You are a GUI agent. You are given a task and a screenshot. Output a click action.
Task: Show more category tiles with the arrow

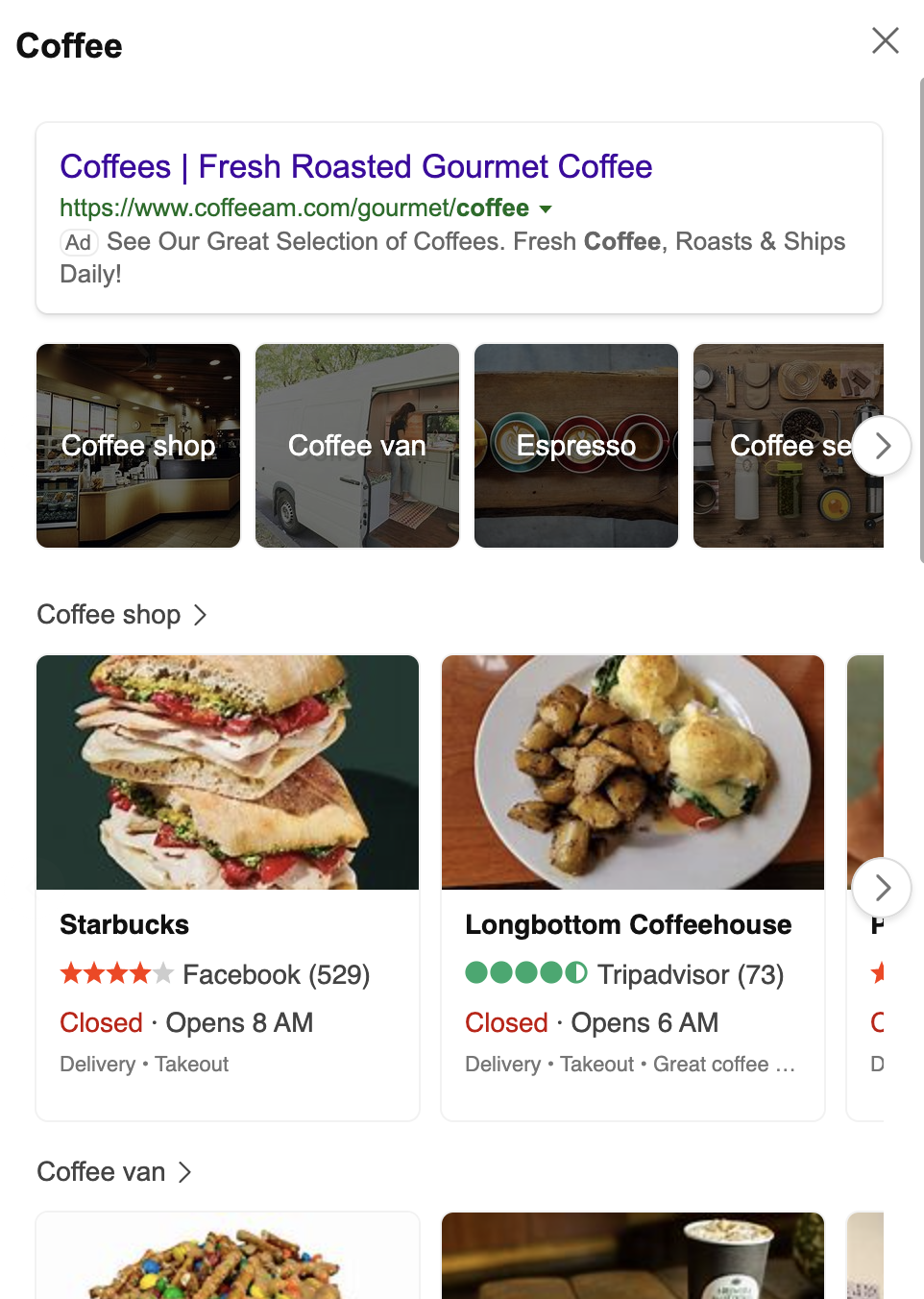(882, 446)
